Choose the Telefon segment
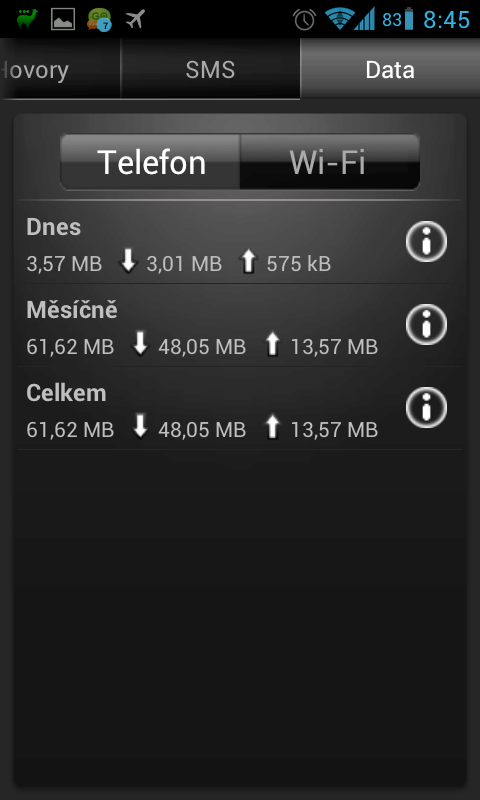Image resolution: width=480 pixels, height=800 pixels. tap(150, 162)
